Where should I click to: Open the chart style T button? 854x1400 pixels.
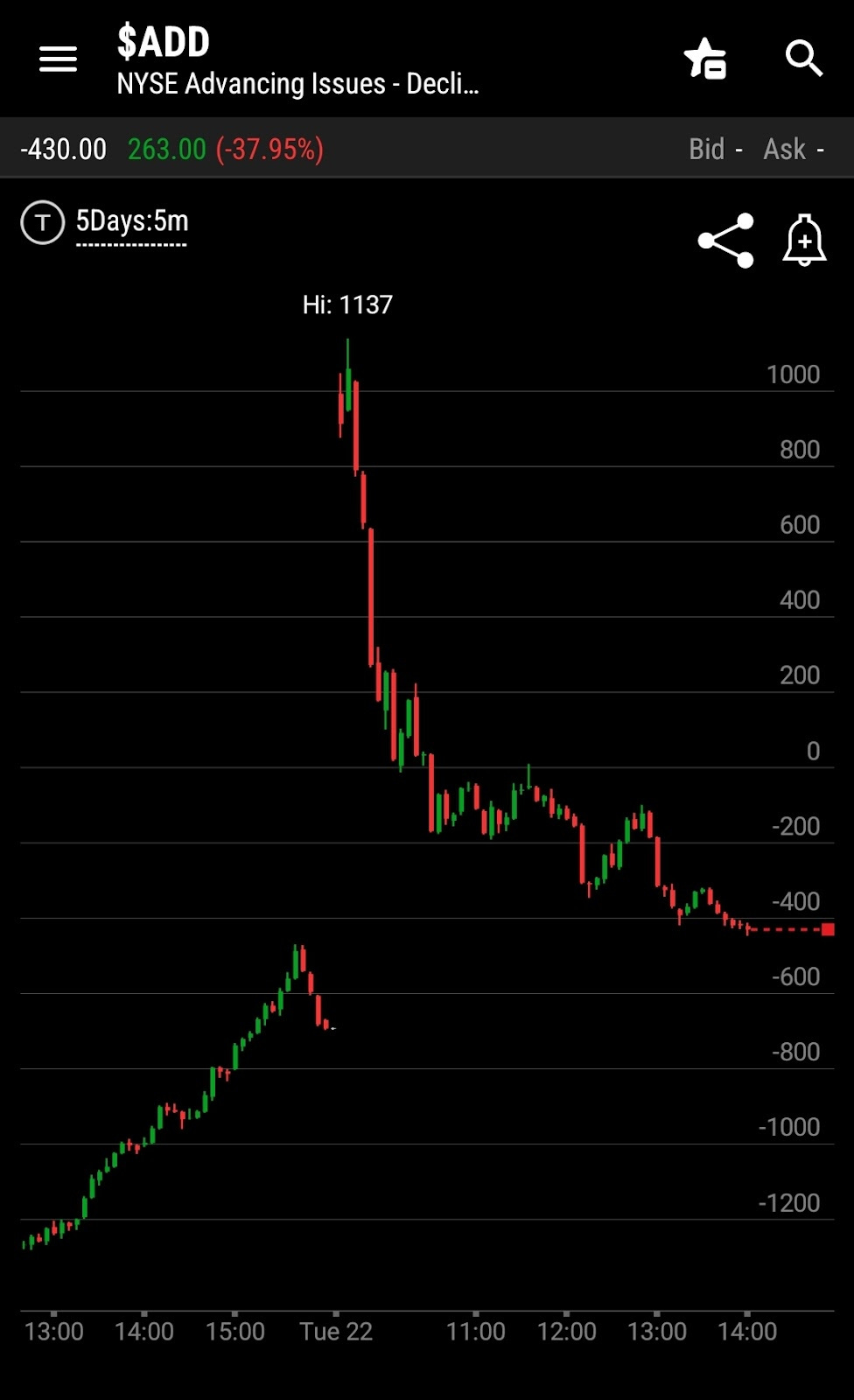pyautogui.click(x=42, y=222)
